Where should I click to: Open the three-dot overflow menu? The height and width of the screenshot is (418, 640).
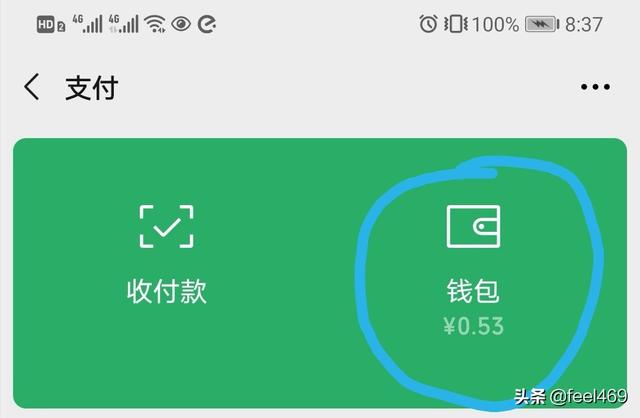[x=595, y=87]
